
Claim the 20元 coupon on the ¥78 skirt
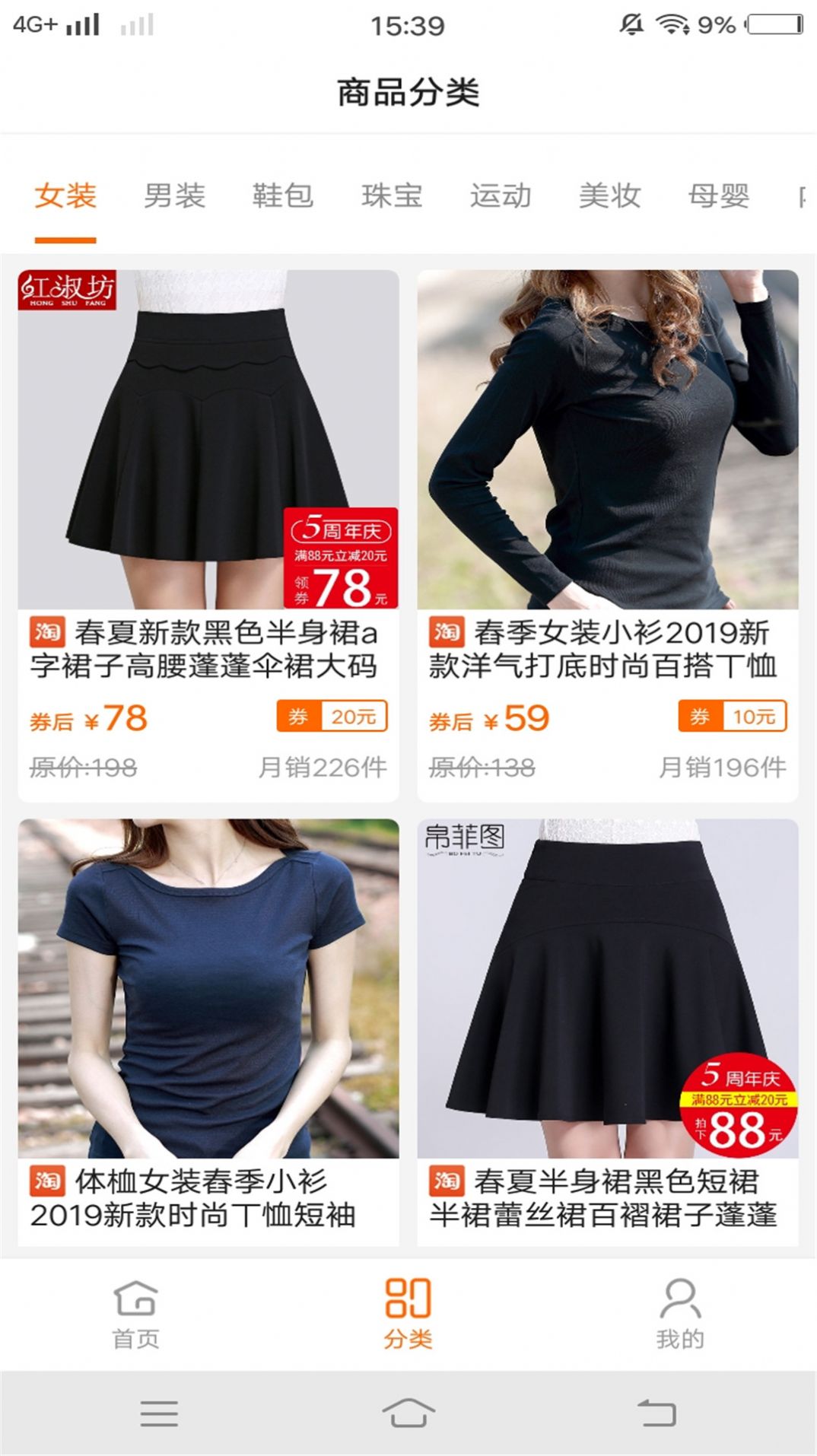pyautogui.click(x=332, y=716)
